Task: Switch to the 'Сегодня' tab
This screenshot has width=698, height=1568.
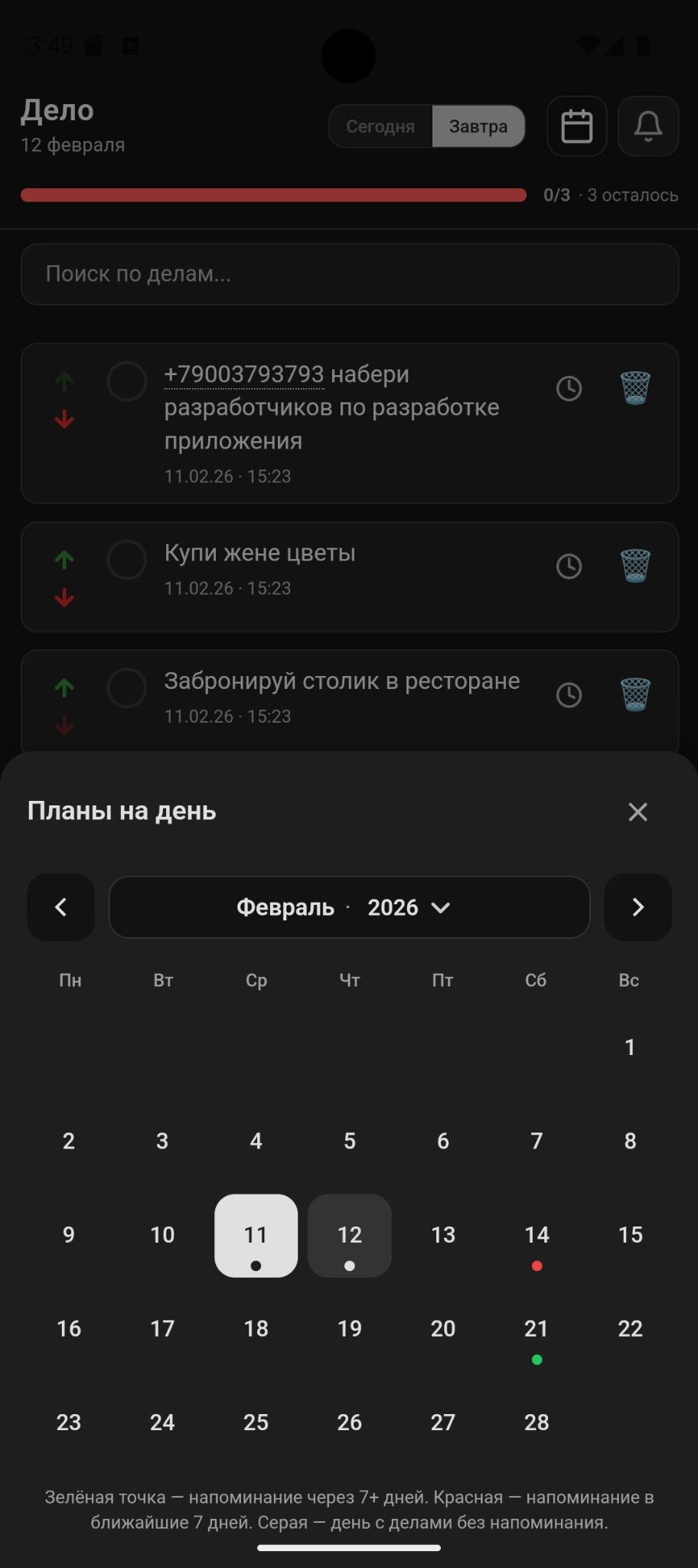Action: (x=380, y=126)
